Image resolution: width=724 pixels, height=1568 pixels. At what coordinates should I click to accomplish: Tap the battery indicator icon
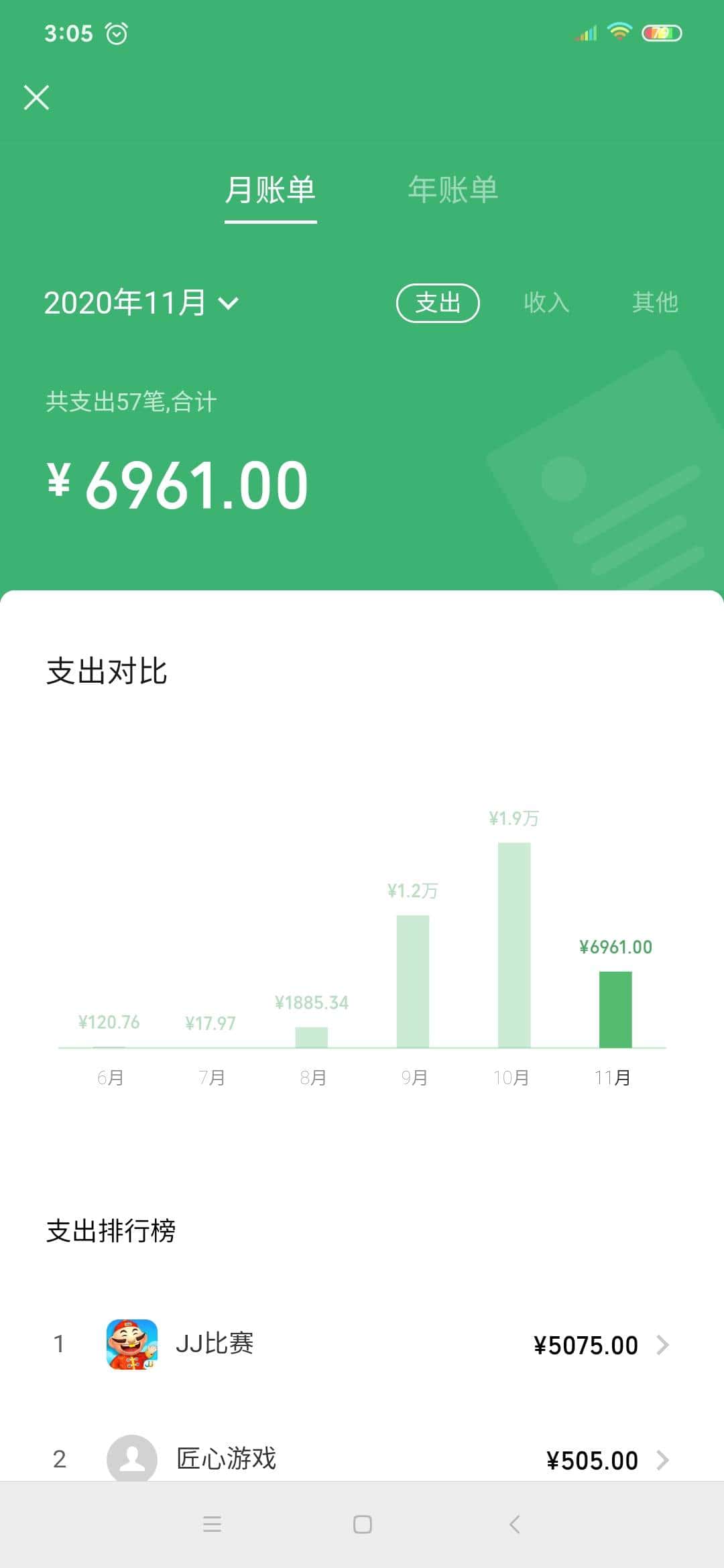(660, 31)
